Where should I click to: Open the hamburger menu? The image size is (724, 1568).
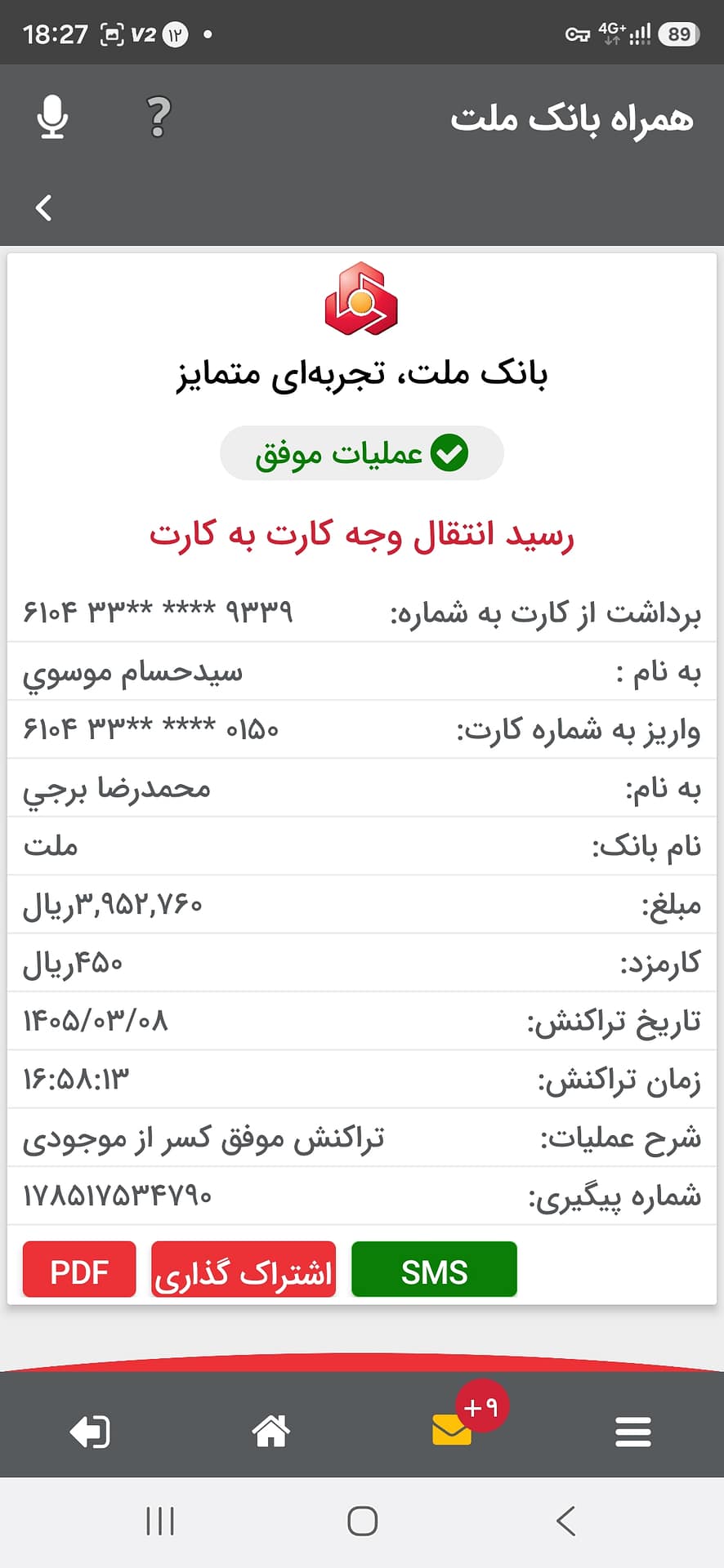pyautogui.click(x=633, y=1432)
